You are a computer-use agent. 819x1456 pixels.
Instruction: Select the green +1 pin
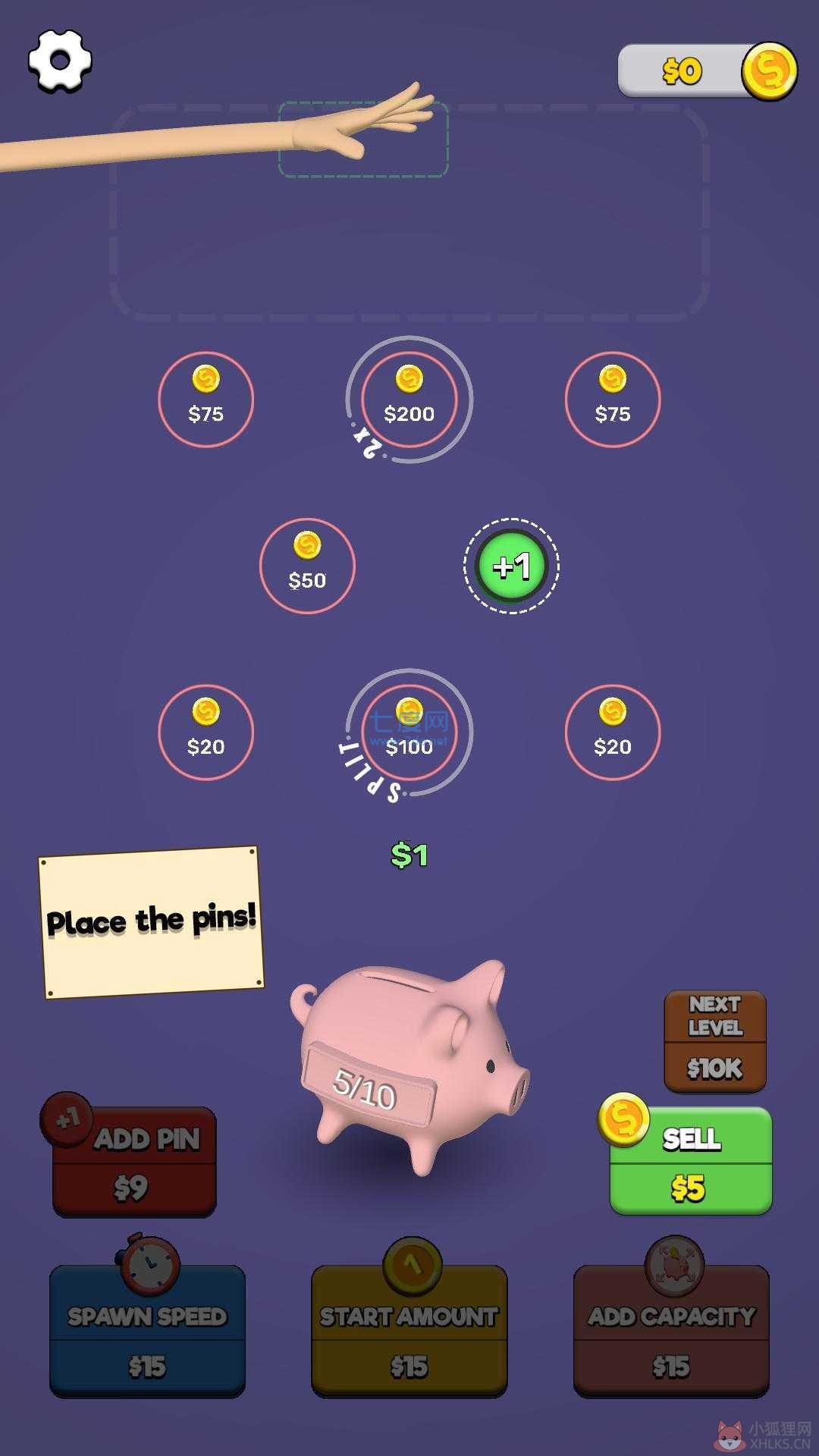[x=511, y=566]
